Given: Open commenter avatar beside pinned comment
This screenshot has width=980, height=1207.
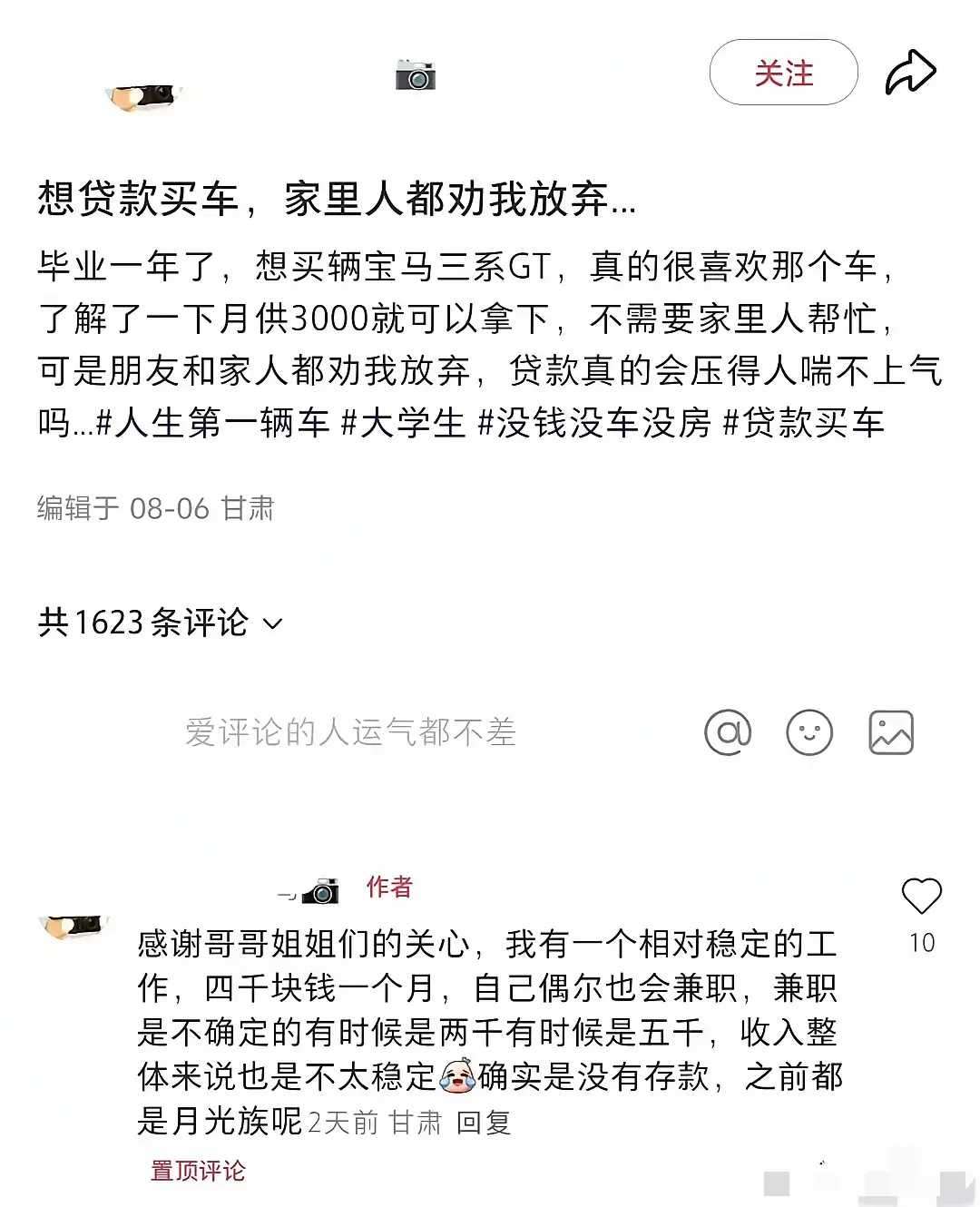Looking at the screenshot, I should point(74,926).
